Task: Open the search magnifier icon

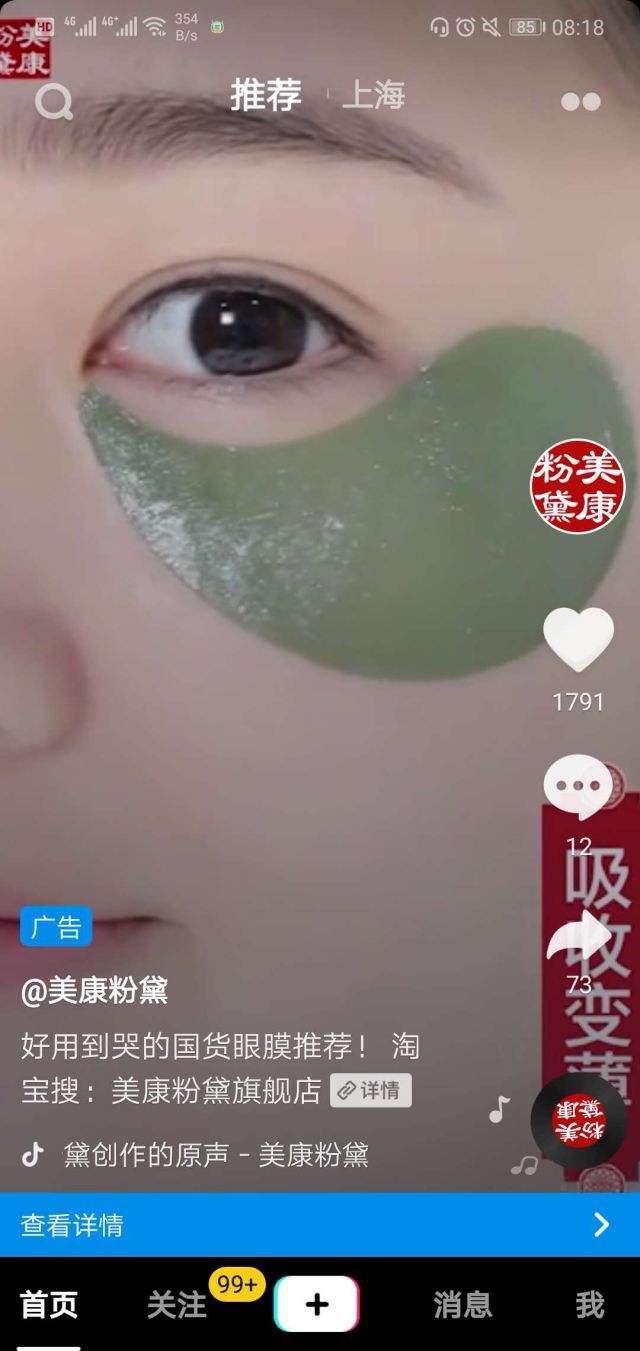Action: tap(54, 100)
